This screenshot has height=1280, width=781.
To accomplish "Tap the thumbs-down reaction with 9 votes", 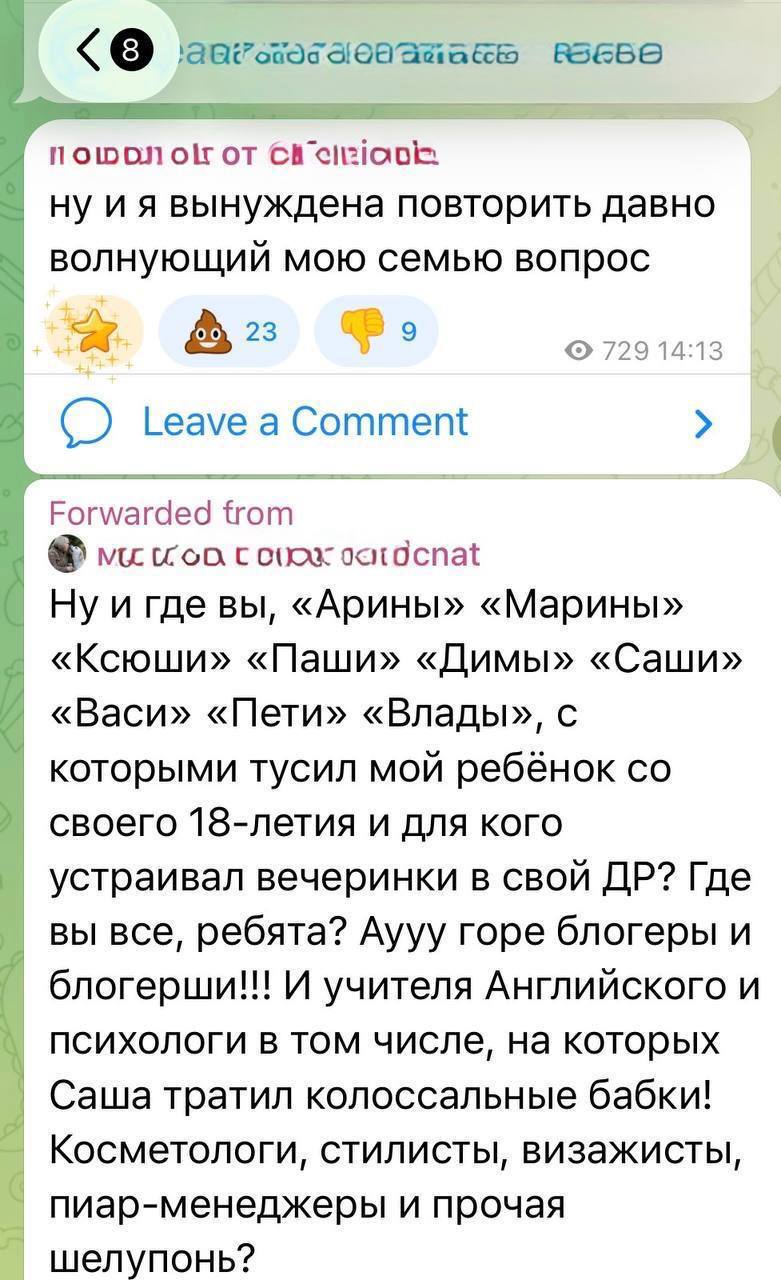I will [x=376, y=333].
